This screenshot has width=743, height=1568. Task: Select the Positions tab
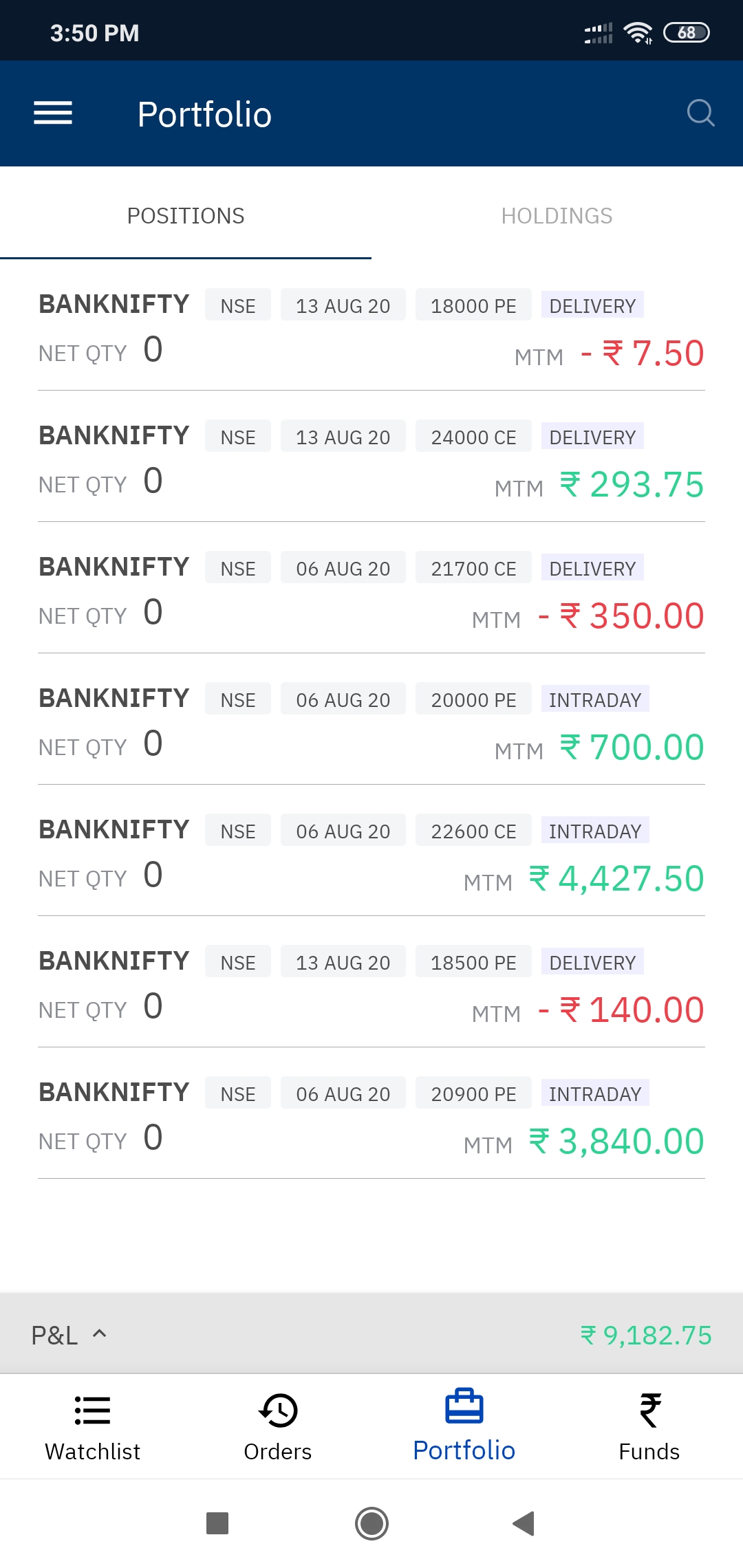tap(186, 216)
